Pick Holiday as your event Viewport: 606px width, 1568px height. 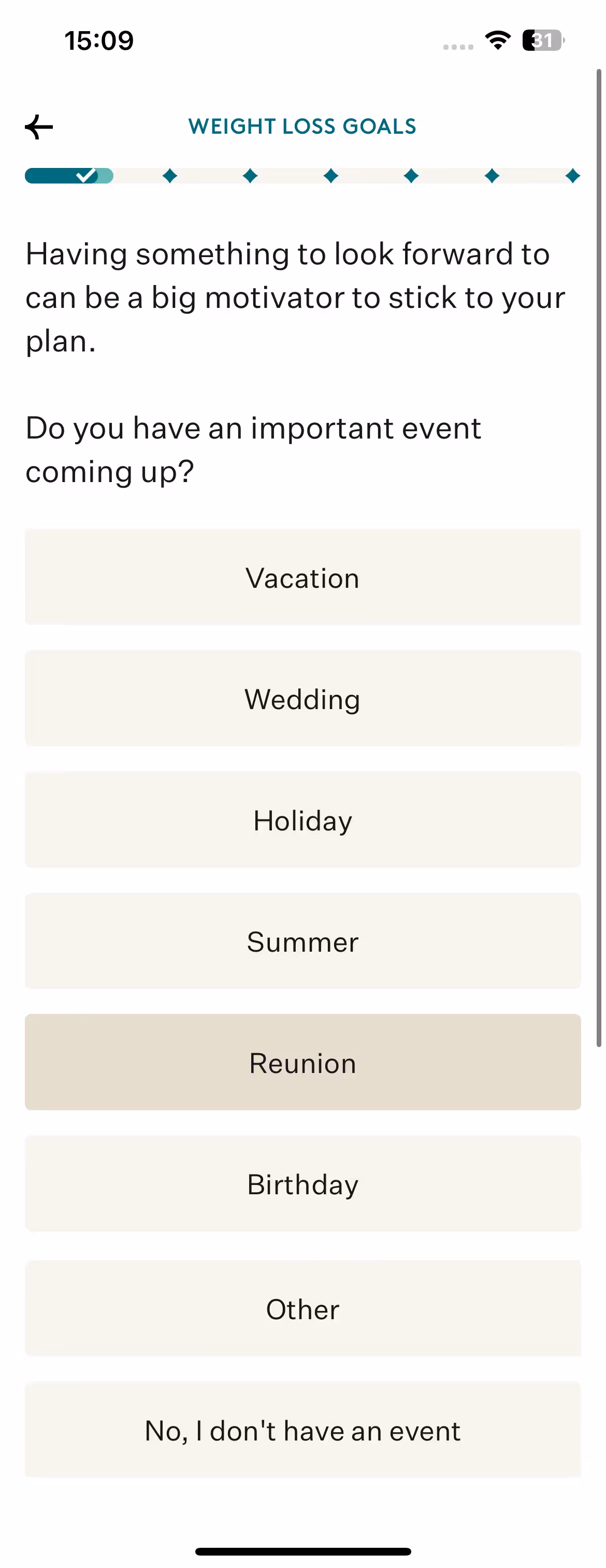click(x=302, y=820)
